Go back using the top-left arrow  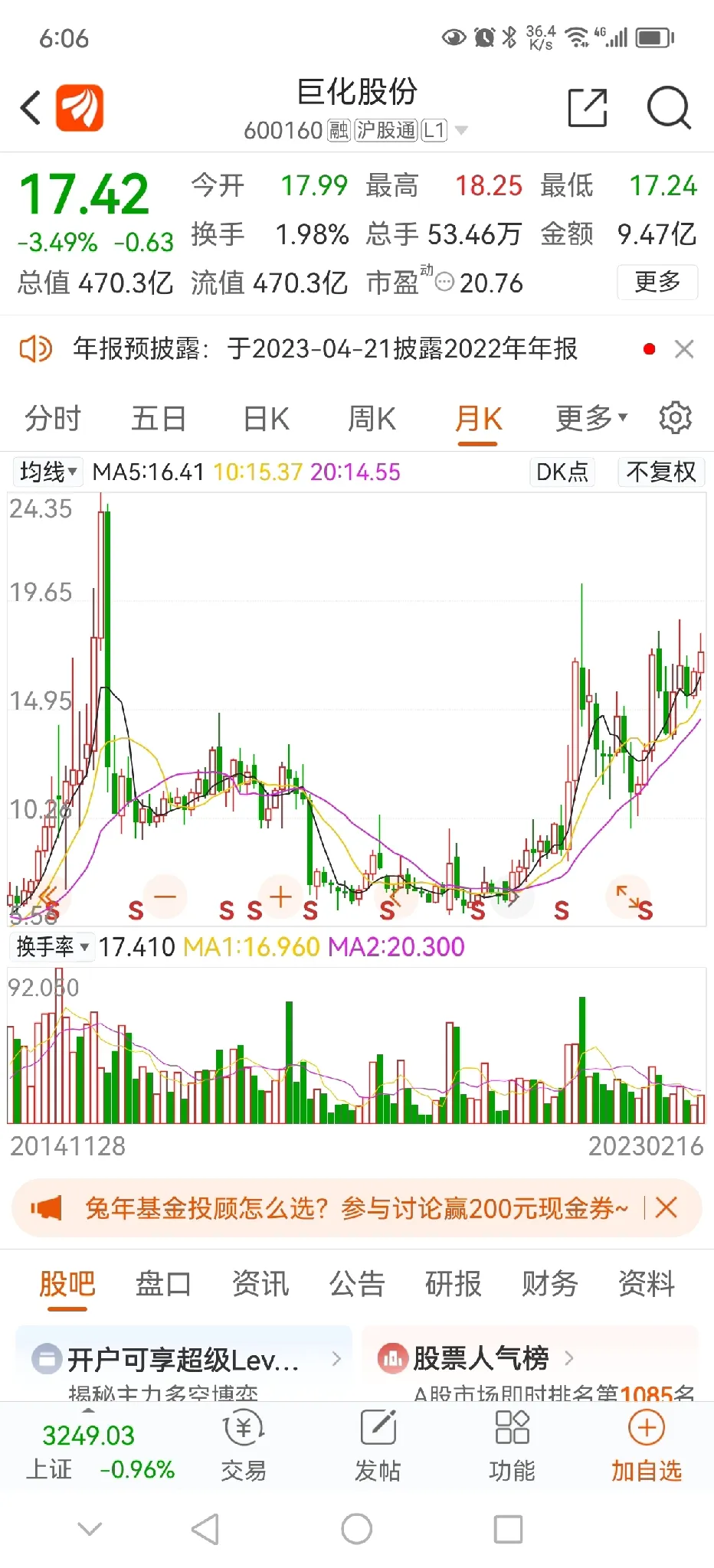[31, 108]
